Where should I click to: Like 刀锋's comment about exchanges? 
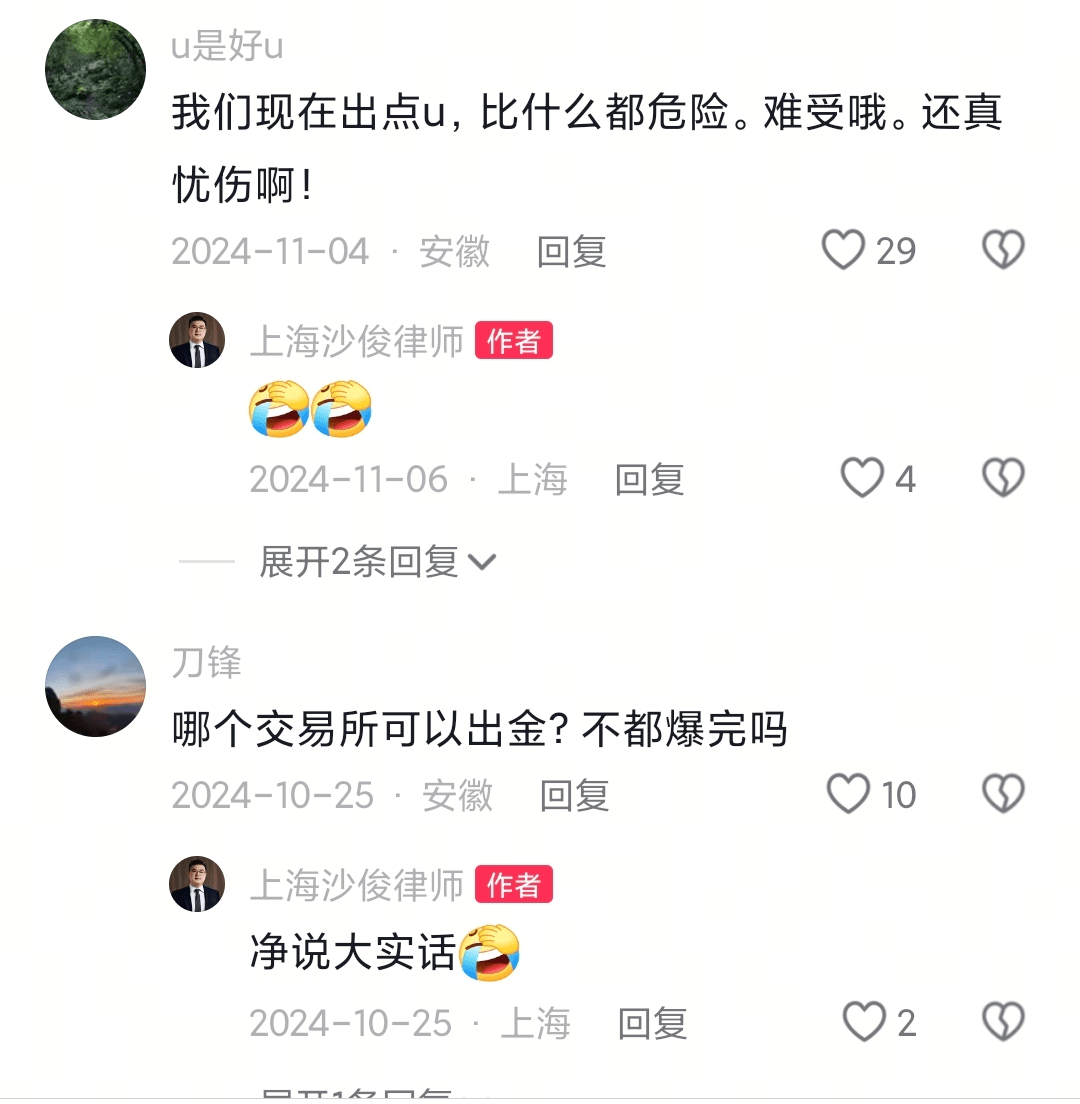pos(849,795)
